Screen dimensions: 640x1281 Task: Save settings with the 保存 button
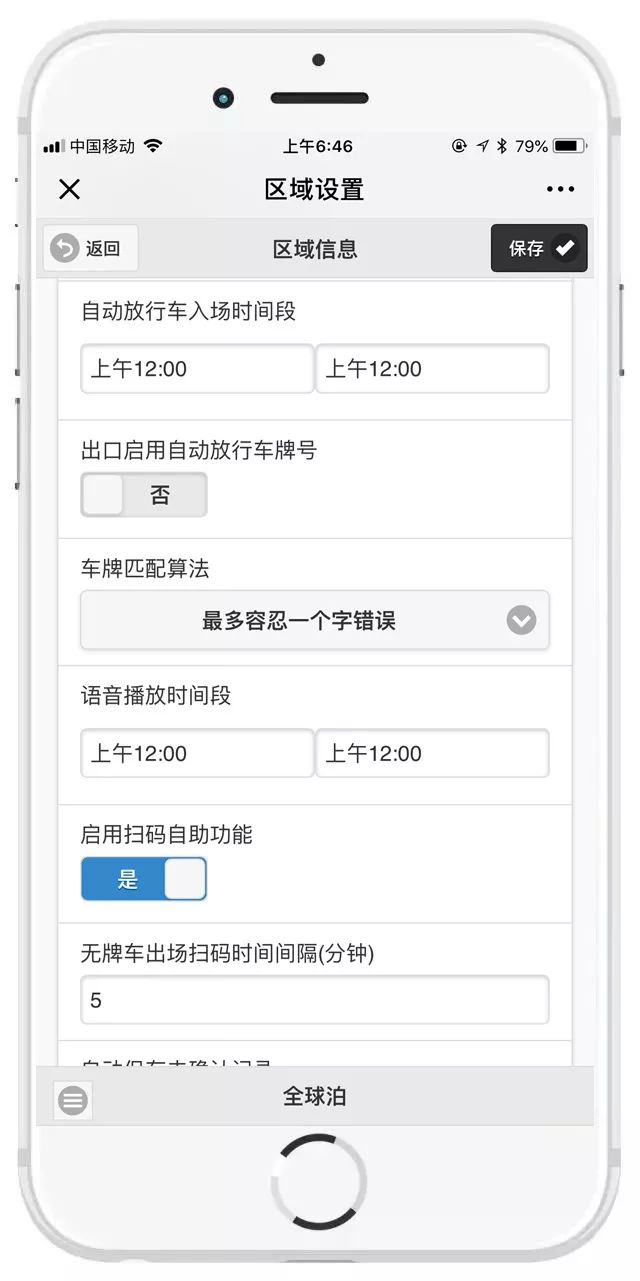539,249
